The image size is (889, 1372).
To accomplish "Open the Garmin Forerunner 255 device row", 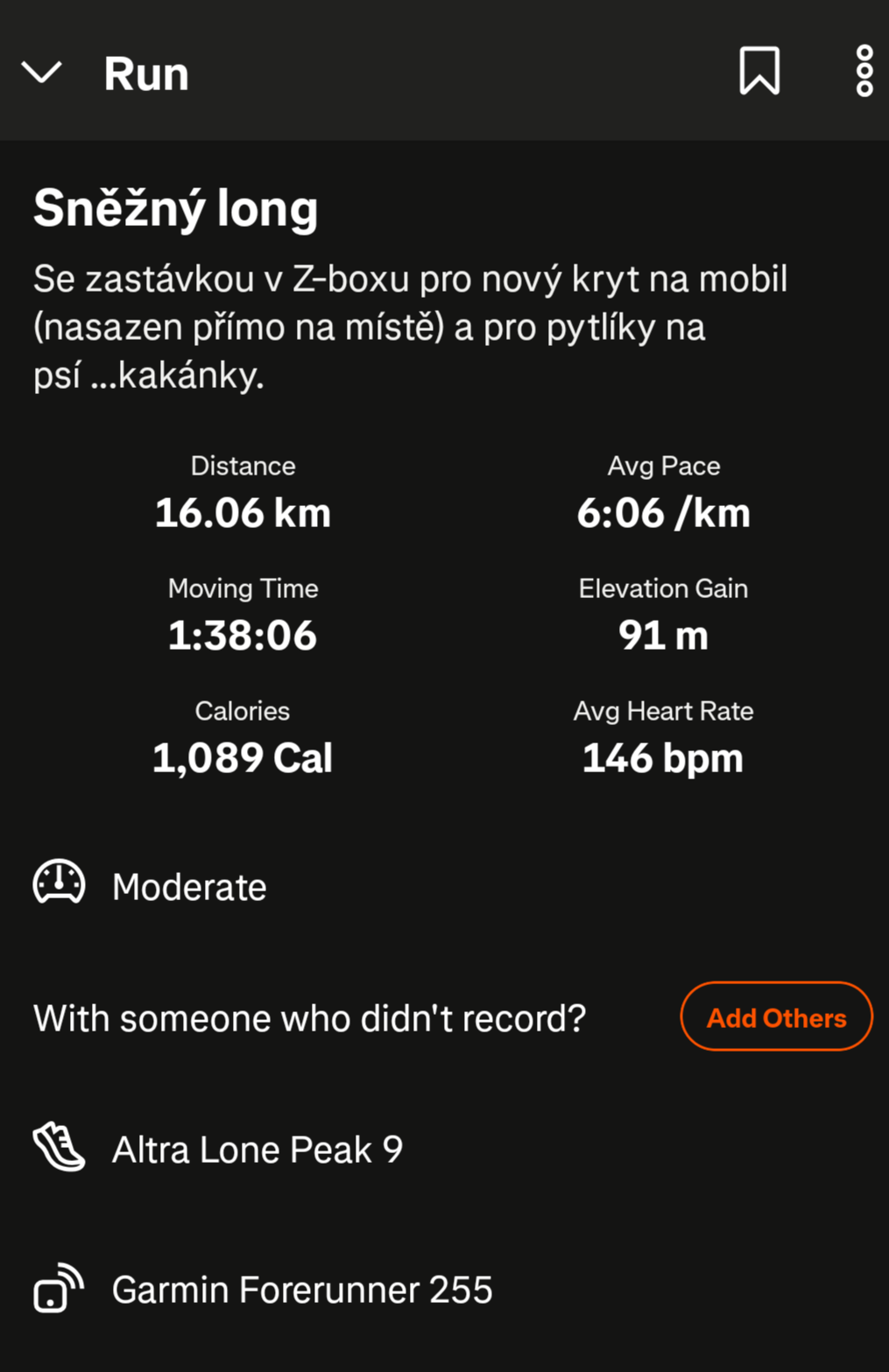I will 301,1290.
